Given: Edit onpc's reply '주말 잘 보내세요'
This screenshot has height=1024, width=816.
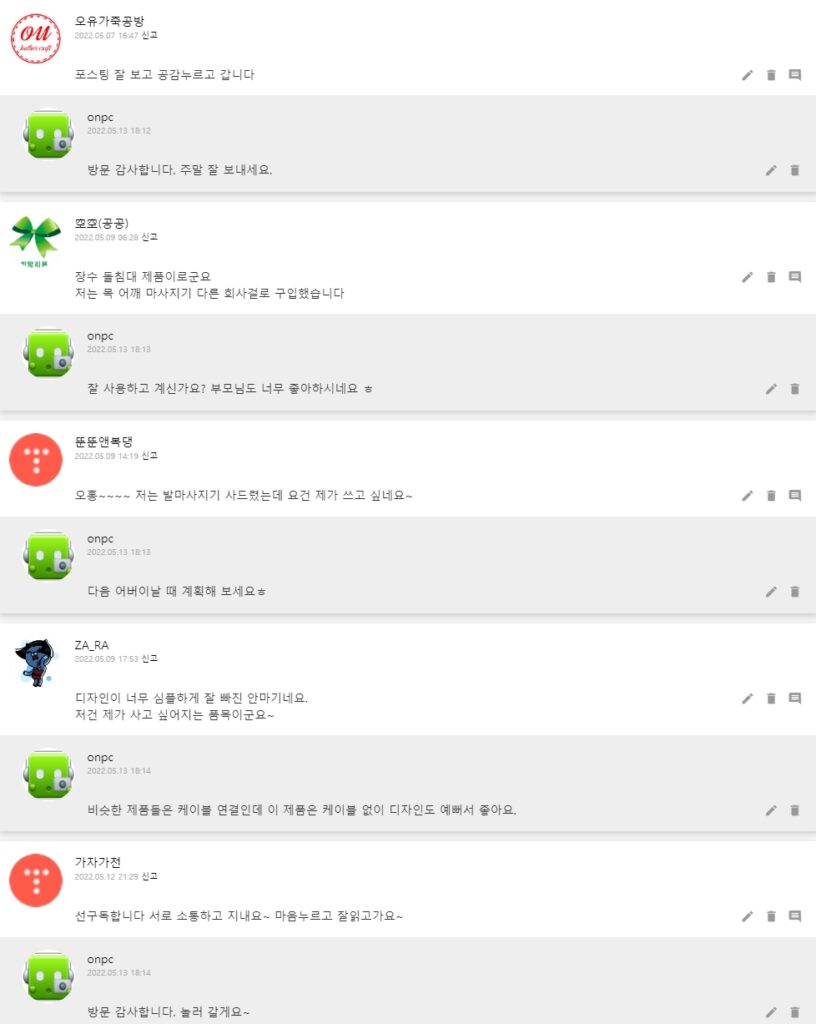Looking at the screenshot, I should tap(771, 170).
